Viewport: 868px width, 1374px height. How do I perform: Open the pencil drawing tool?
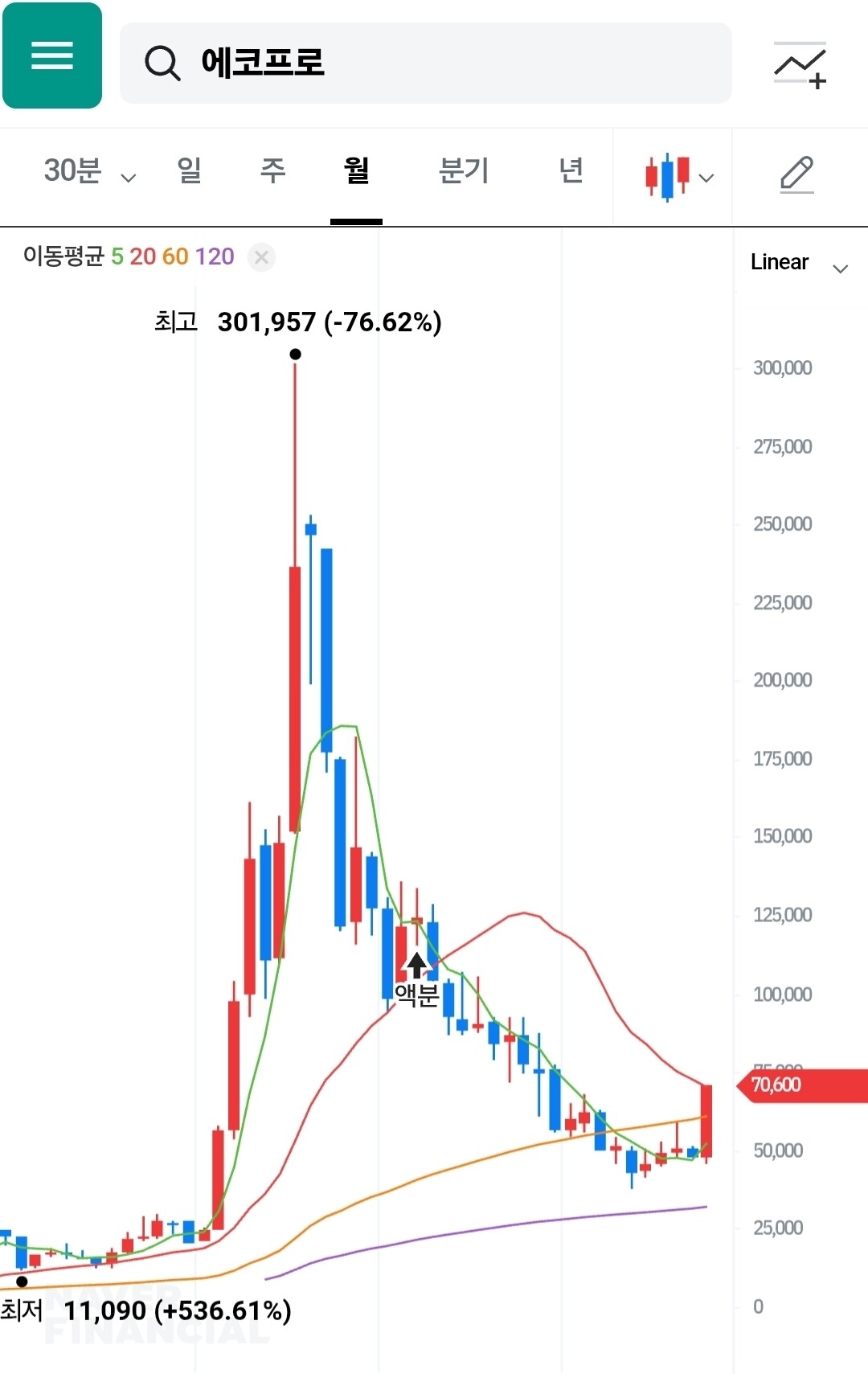click(x=796, y=175)
